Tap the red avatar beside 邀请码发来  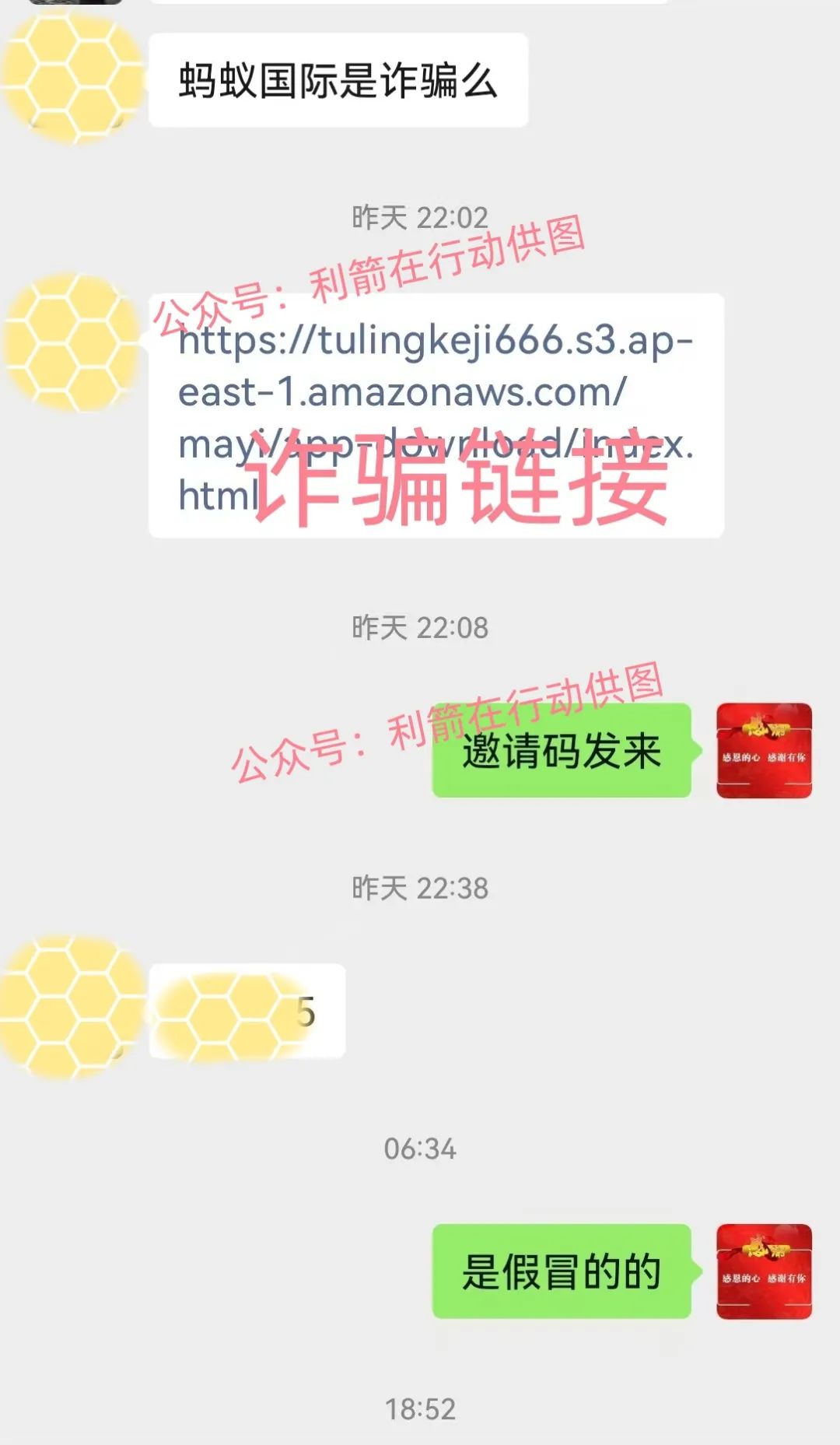coord(764,750)
